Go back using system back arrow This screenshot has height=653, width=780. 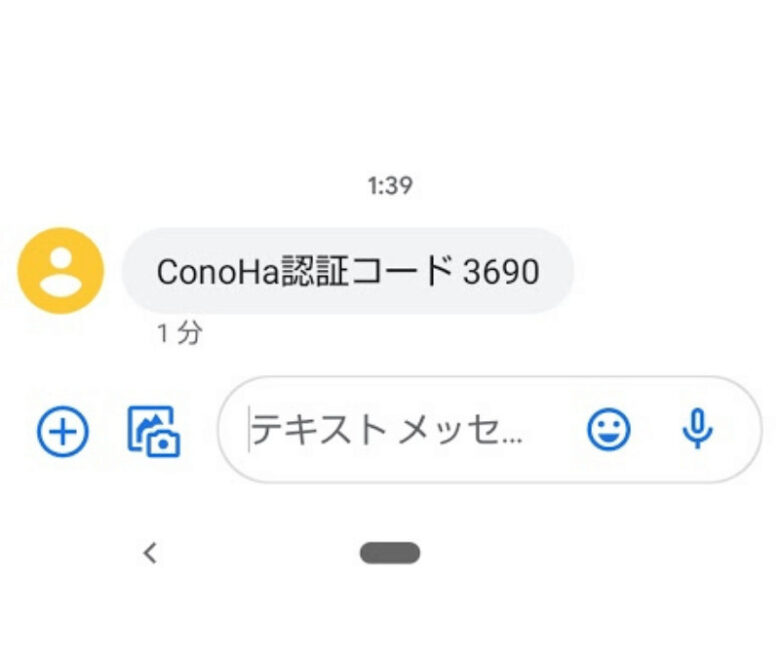(151, 553)
